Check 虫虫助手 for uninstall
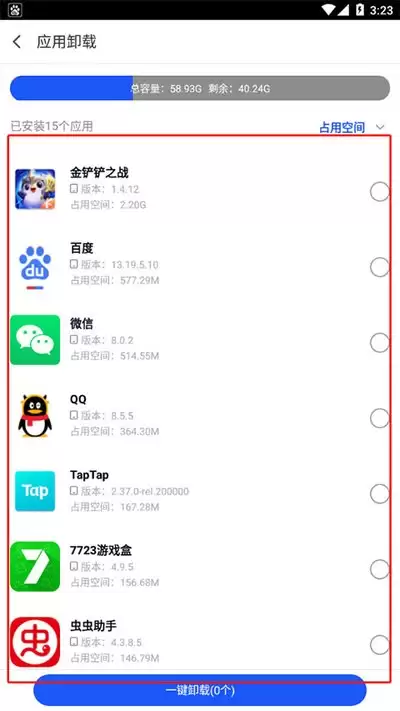The height and width of the screenshot is (711, 400). 380,645
